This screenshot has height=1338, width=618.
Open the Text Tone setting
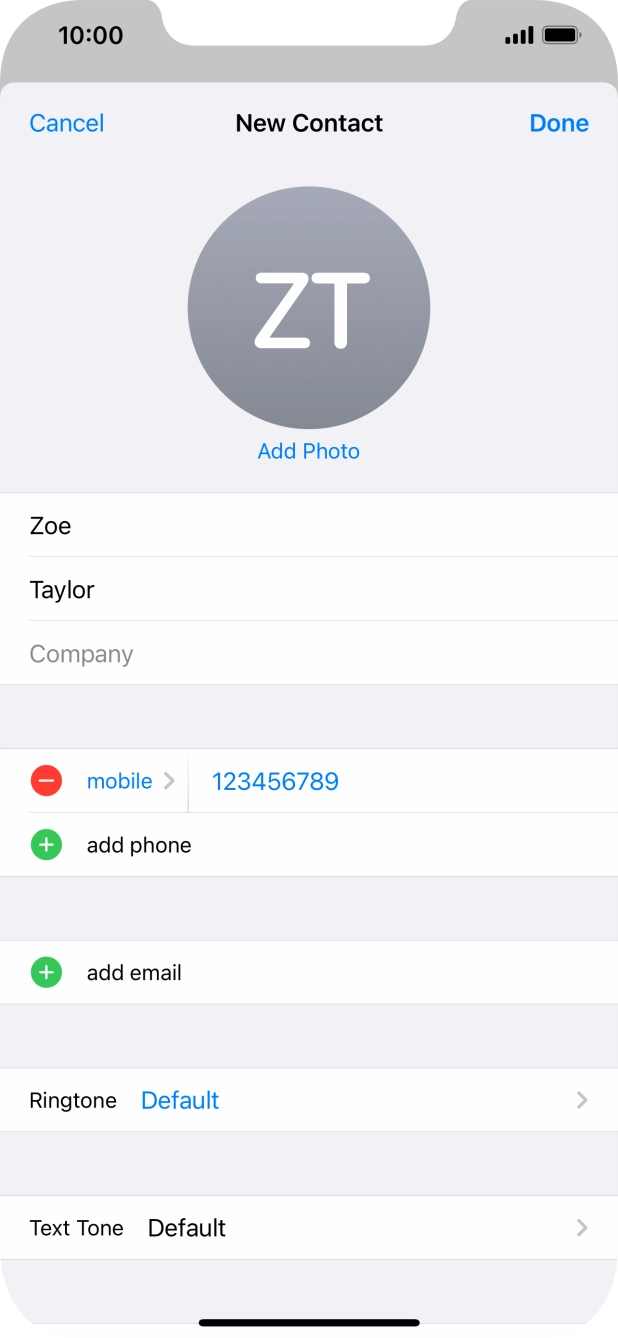click(x=309, y=1227)
